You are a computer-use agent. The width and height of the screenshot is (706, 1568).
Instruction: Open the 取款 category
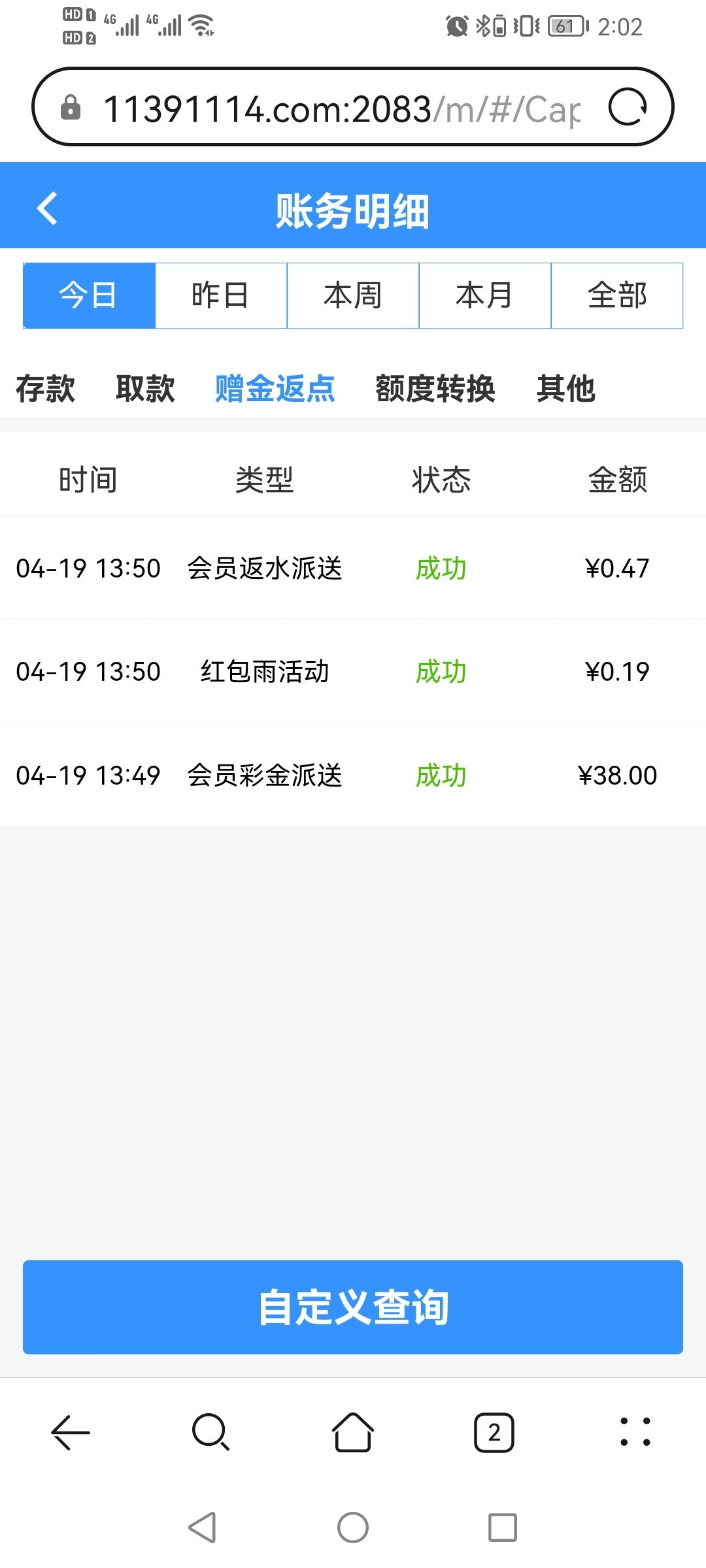(145, 389)
